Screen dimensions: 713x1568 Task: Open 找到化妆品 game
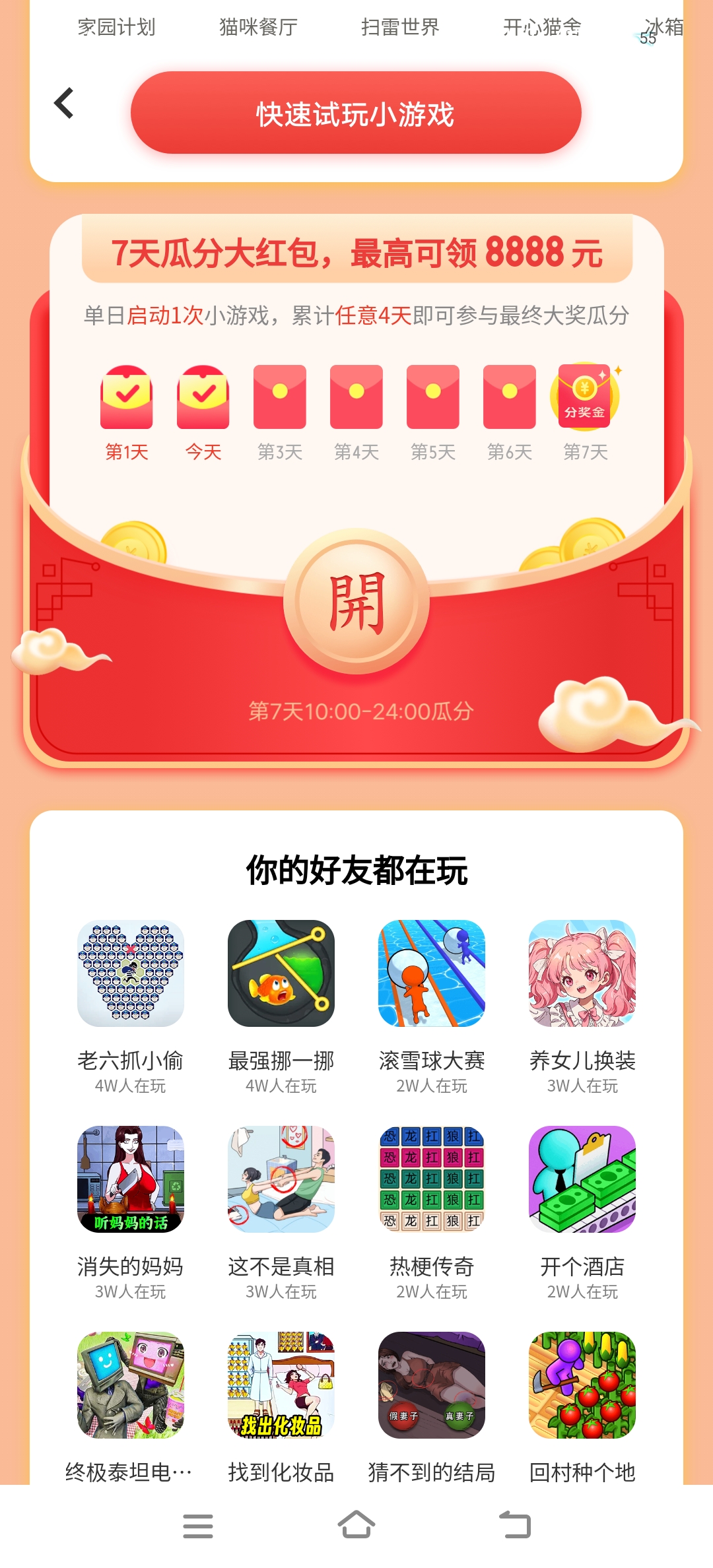click(x=281, y=1385)
